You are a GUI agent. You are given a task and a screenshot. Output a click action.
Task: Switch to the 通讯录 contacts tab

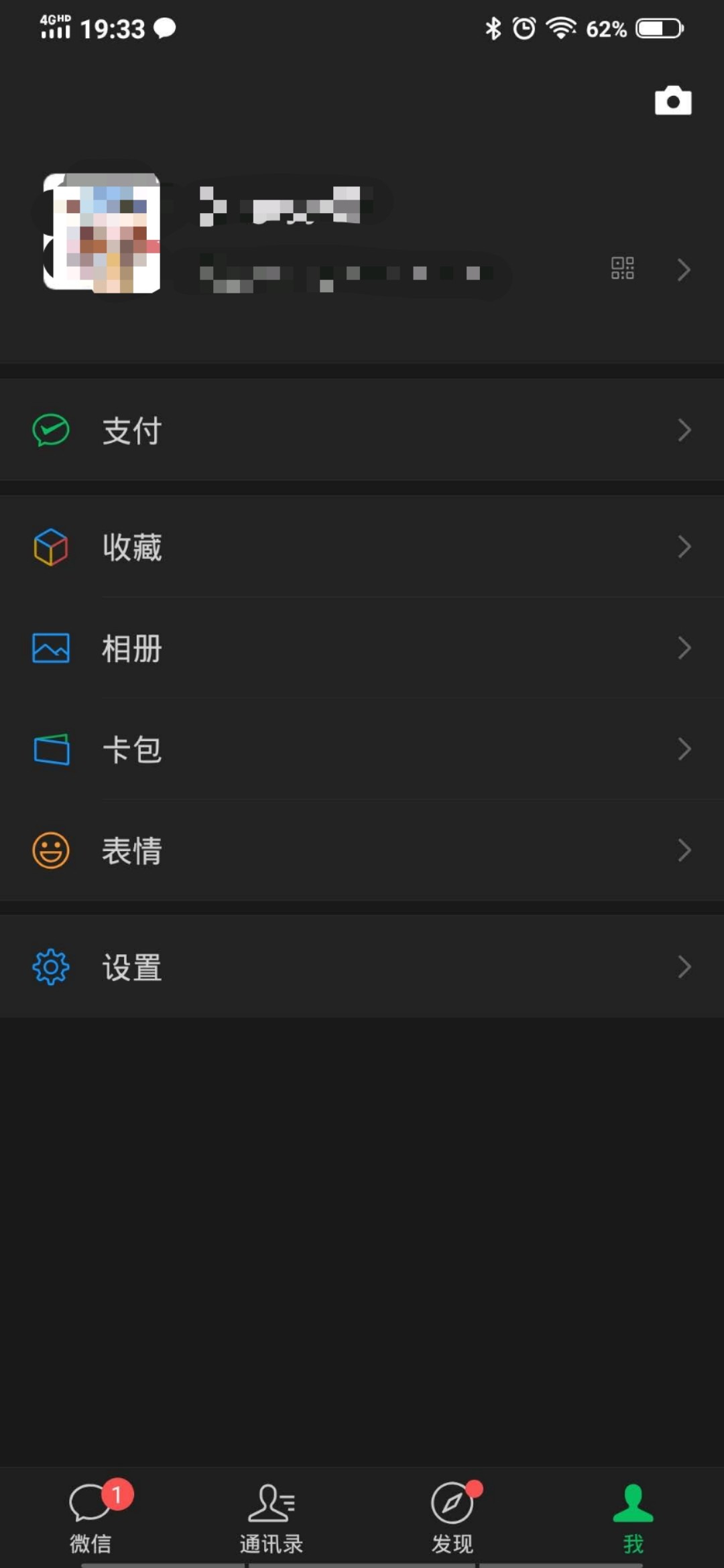[271, 1517]
